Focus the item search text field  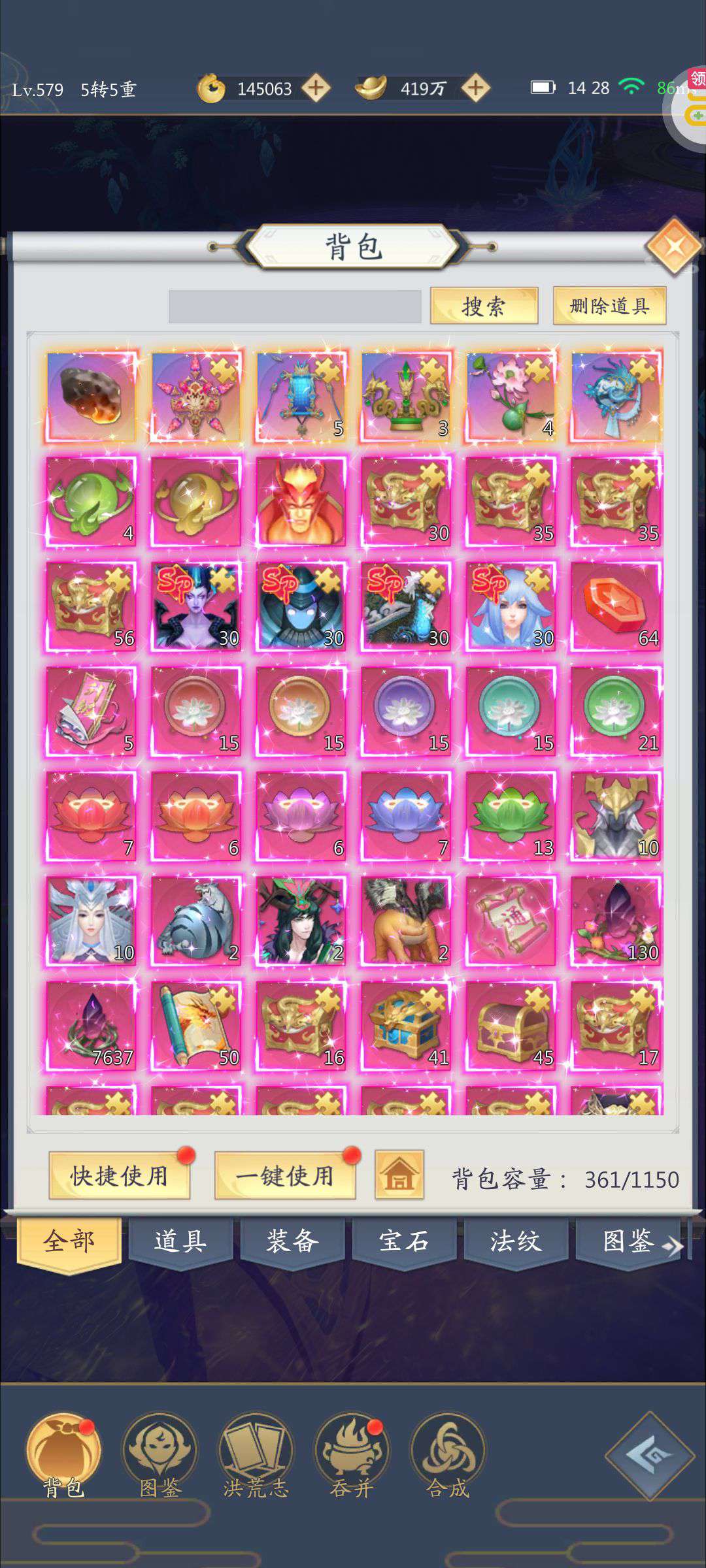(295, 306)
